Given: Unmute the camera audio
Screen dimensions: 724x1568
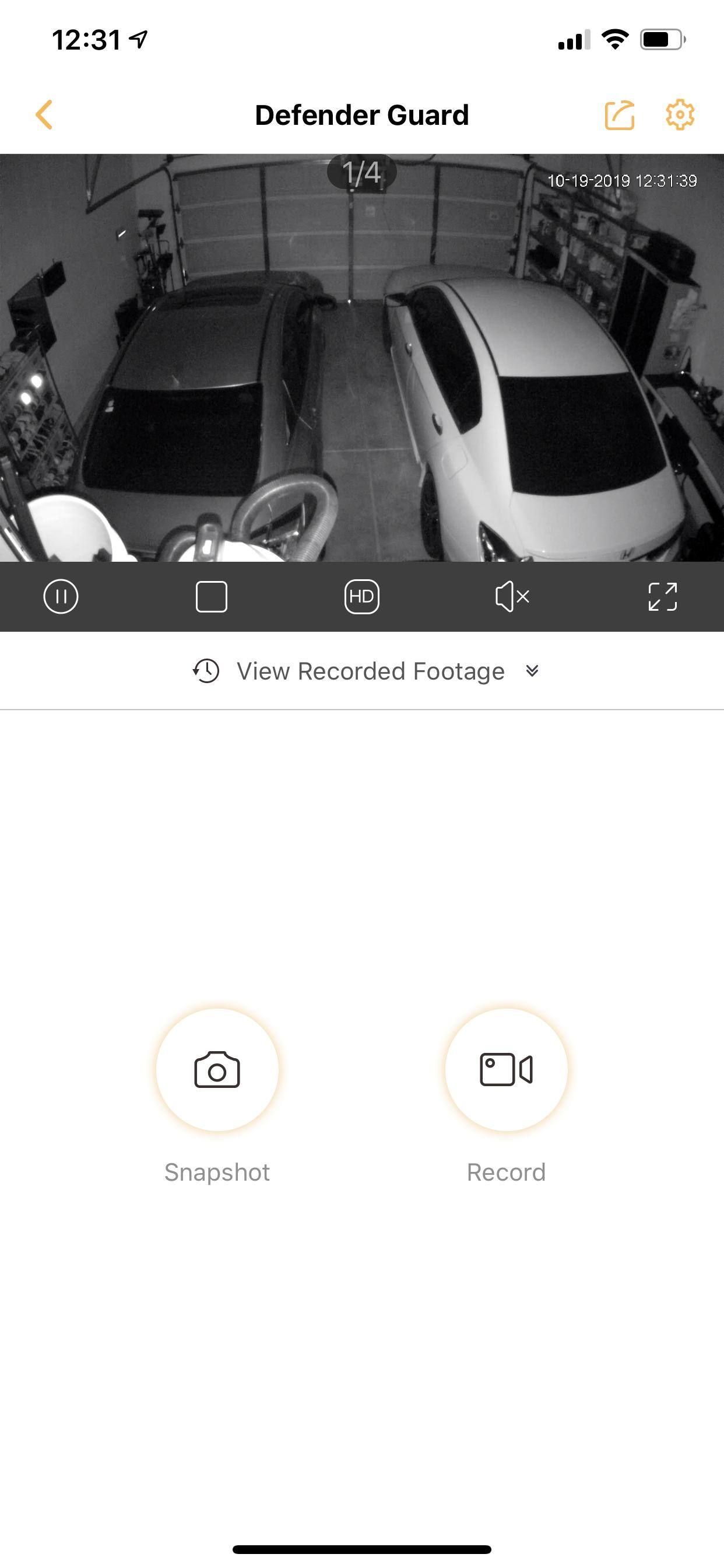Looking at the screenshot, I should pos(512,596).
